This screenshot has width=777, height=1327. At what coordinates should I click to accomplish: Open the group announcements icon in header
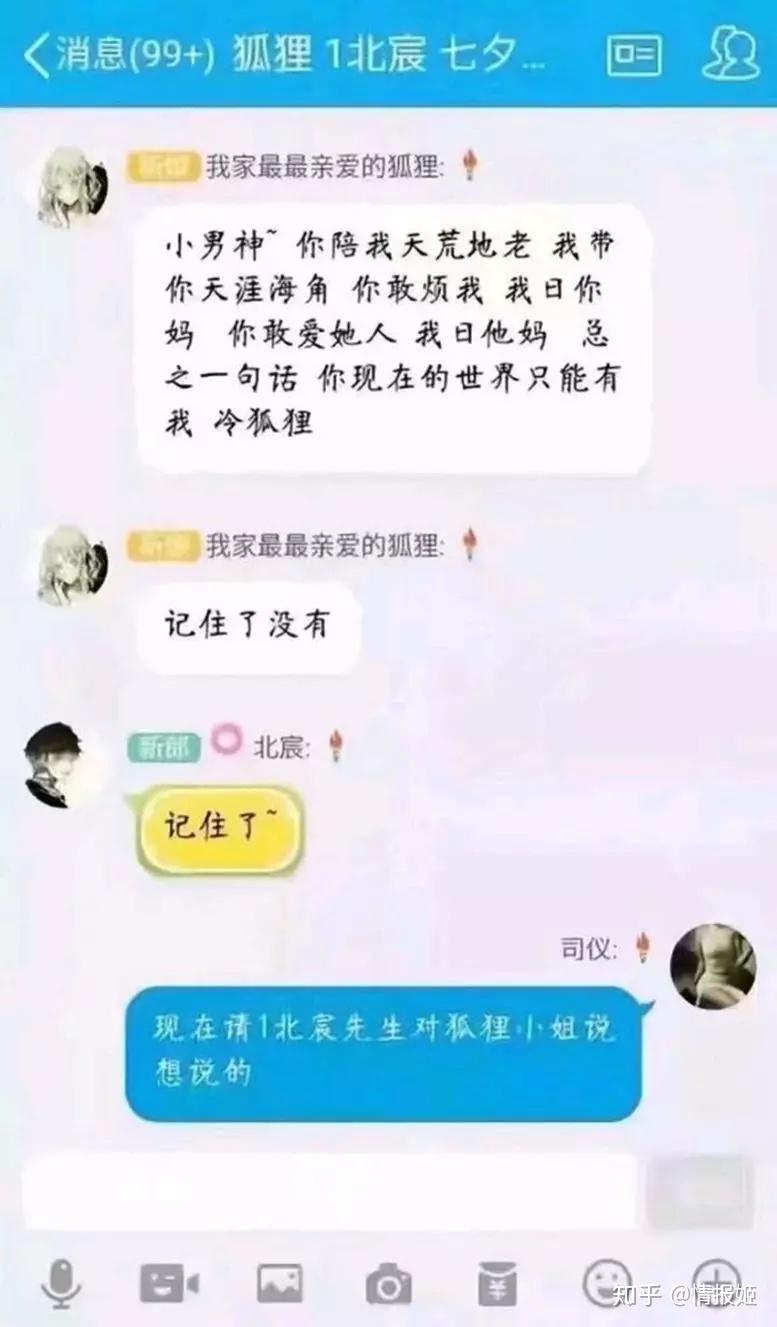[634, 55]
